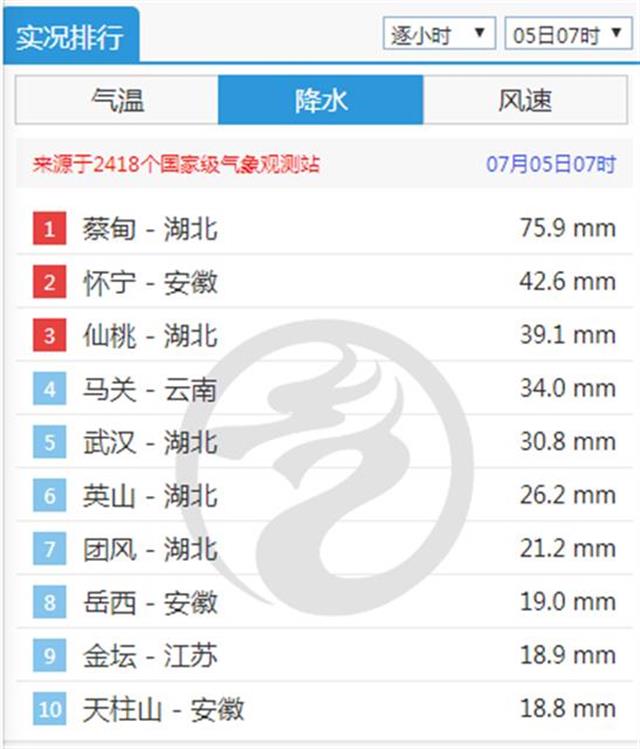
Task: Open the 逐小时 time interval dropdown
Action: (439, 35)
